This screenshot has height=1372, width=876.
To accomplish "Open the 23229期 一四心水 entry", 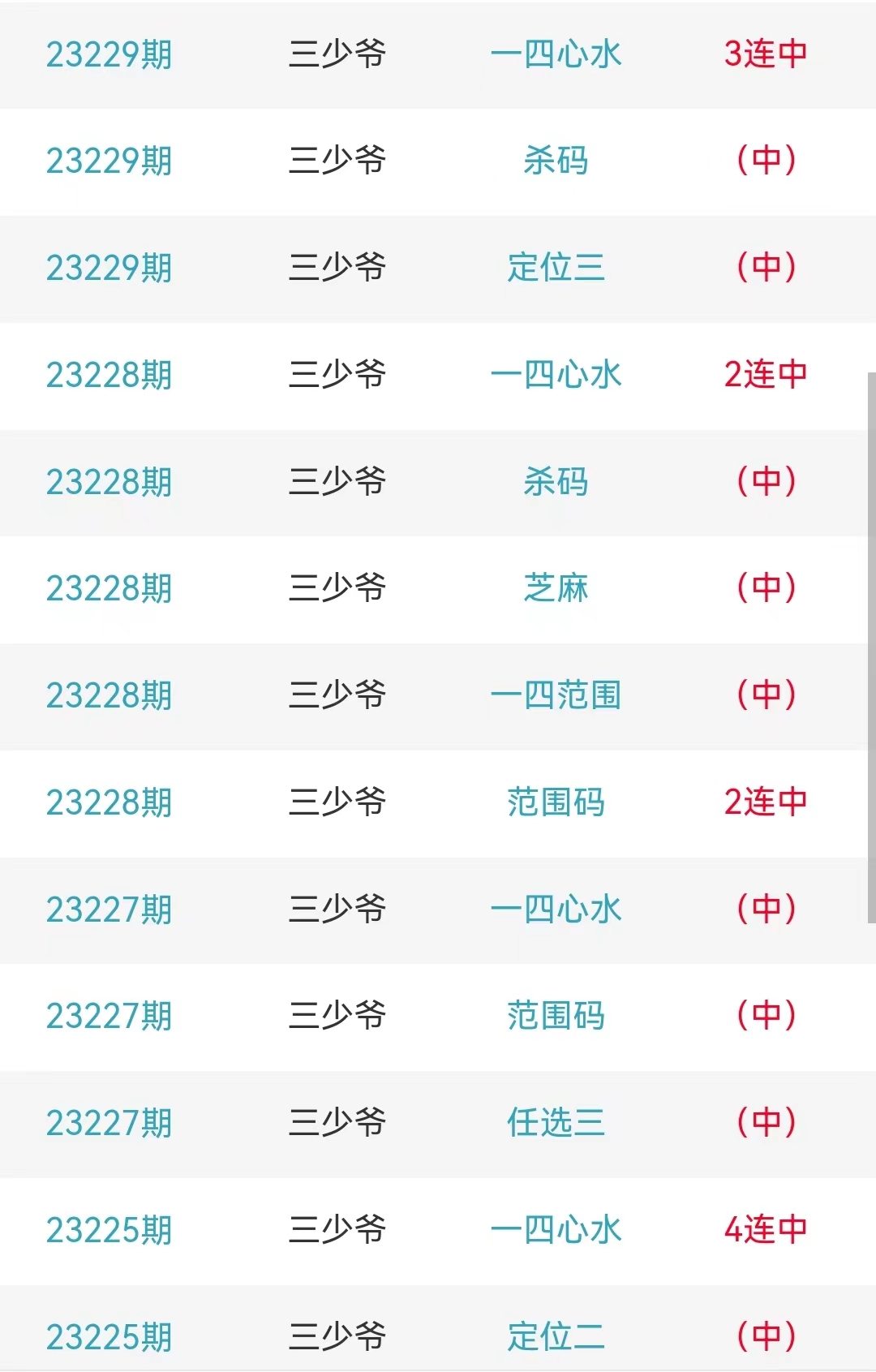I will tap(556, 54).
